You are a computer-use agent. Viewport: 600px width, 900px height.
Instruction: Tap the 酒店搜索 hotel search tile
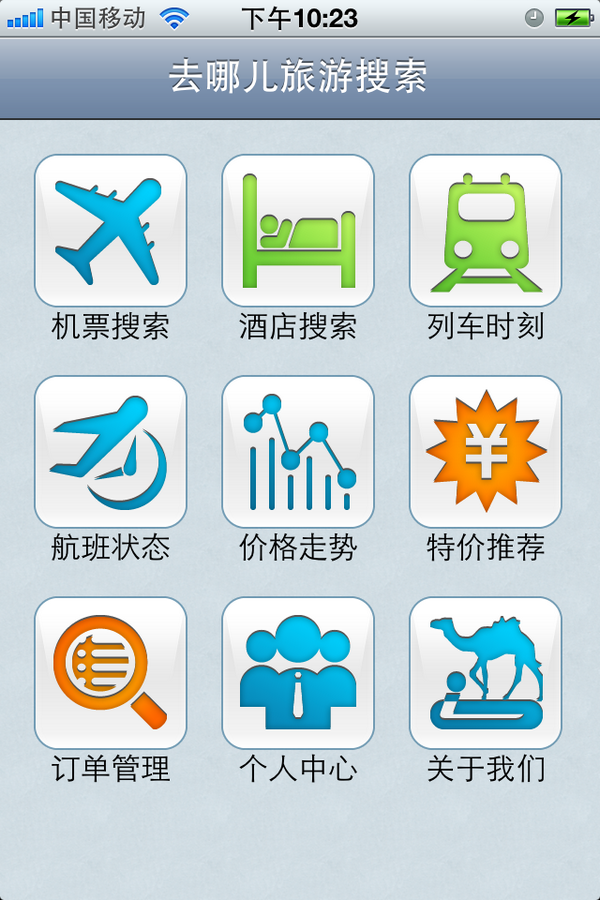click(298, 231)
